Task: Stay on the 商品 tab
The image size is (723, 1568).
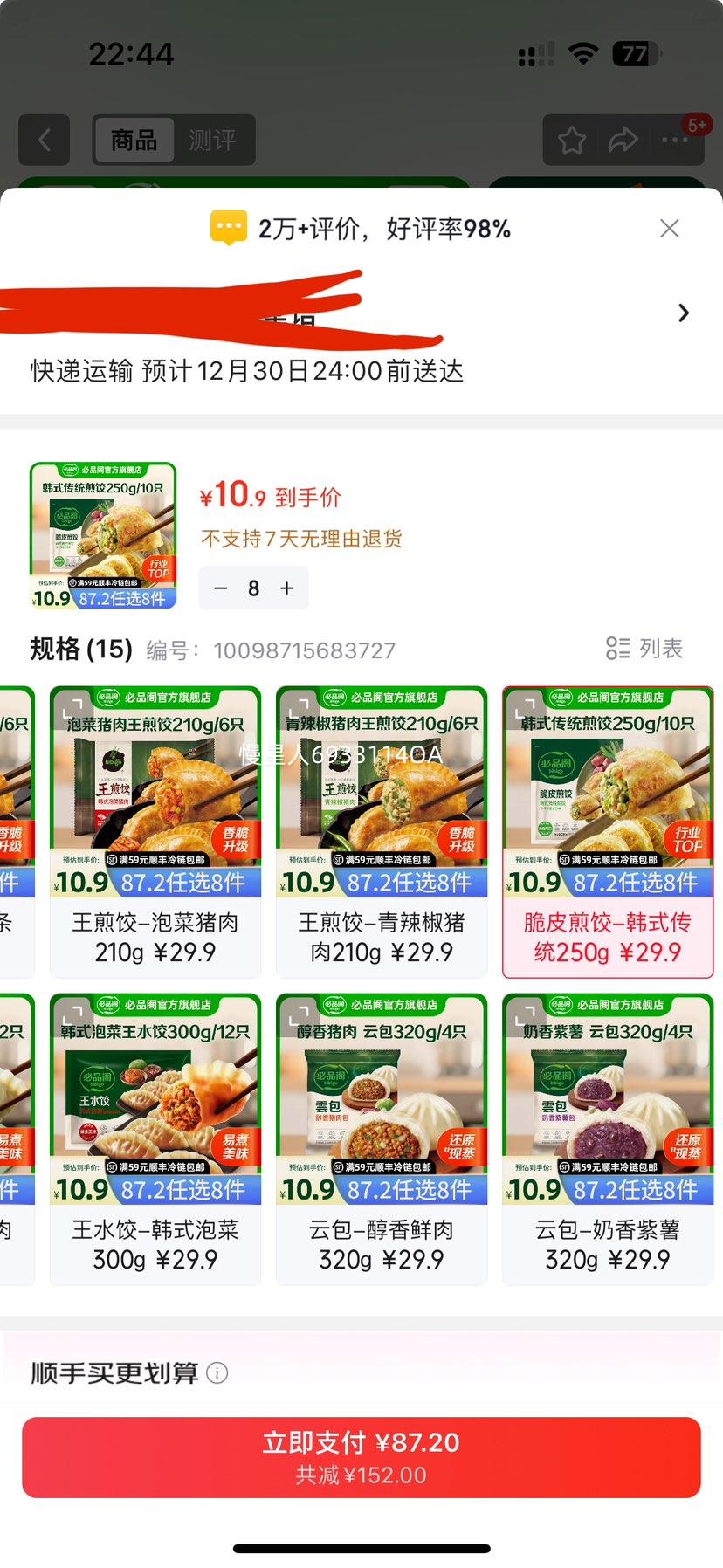Action: coord(134,140)
